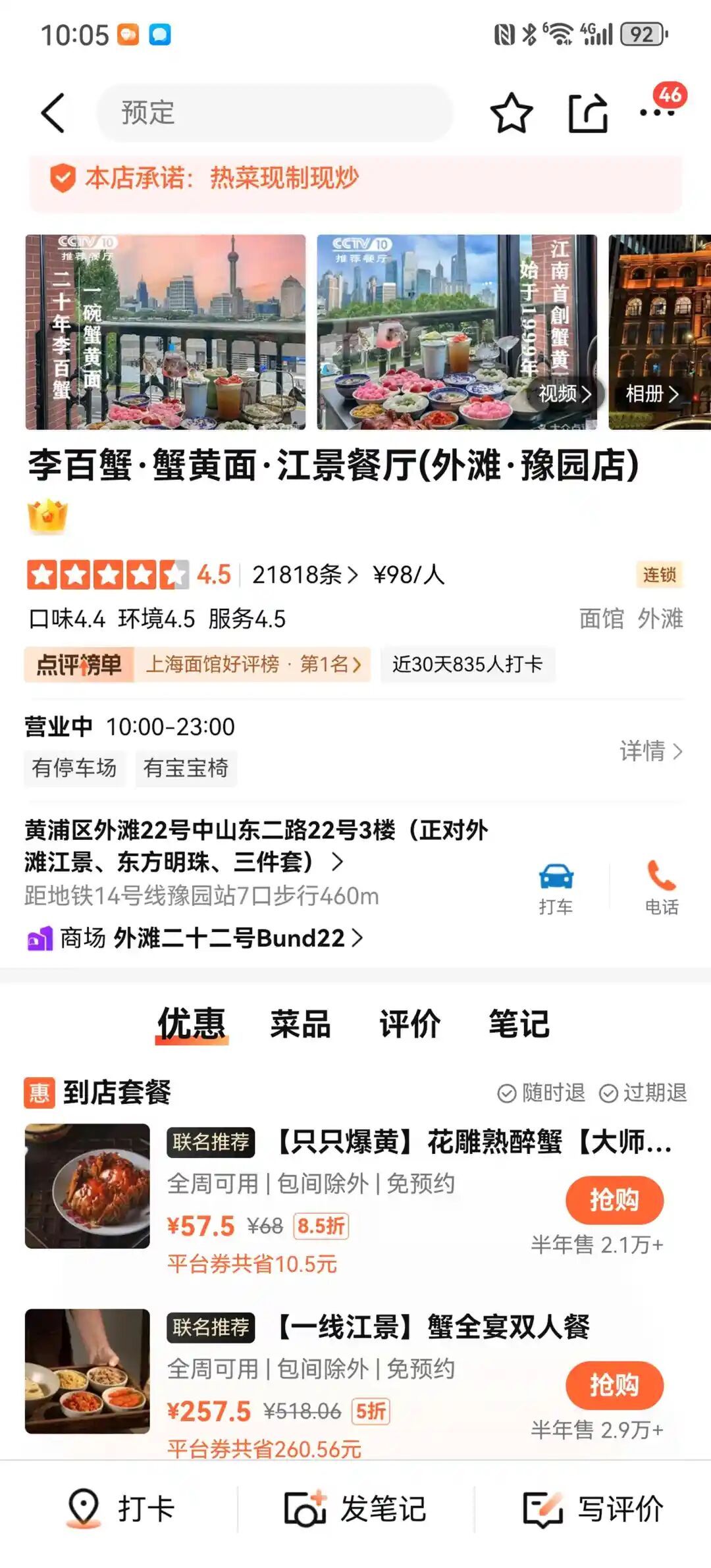
Task: View the 21818条 reviews
Action: (305, 575)
